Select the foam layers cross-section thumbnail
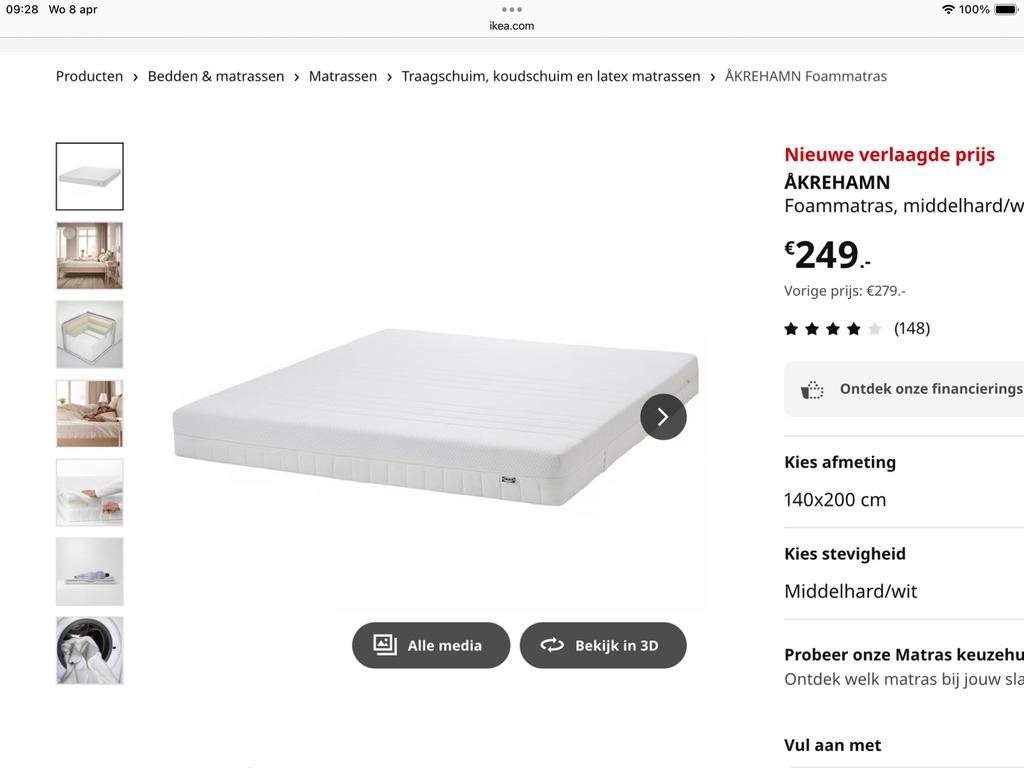 point(90,335)
